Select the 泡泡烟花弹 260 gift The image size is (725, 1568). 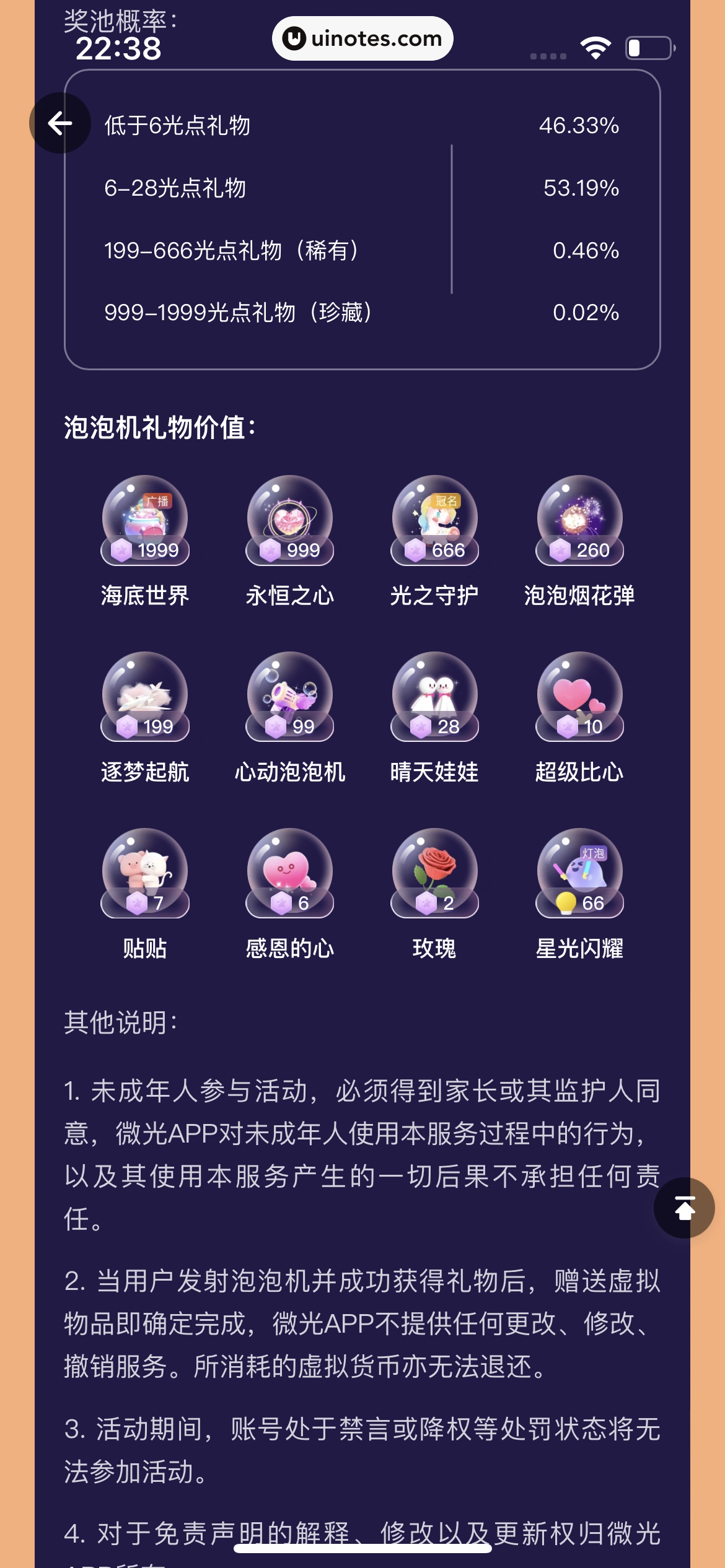coord(578,523)
